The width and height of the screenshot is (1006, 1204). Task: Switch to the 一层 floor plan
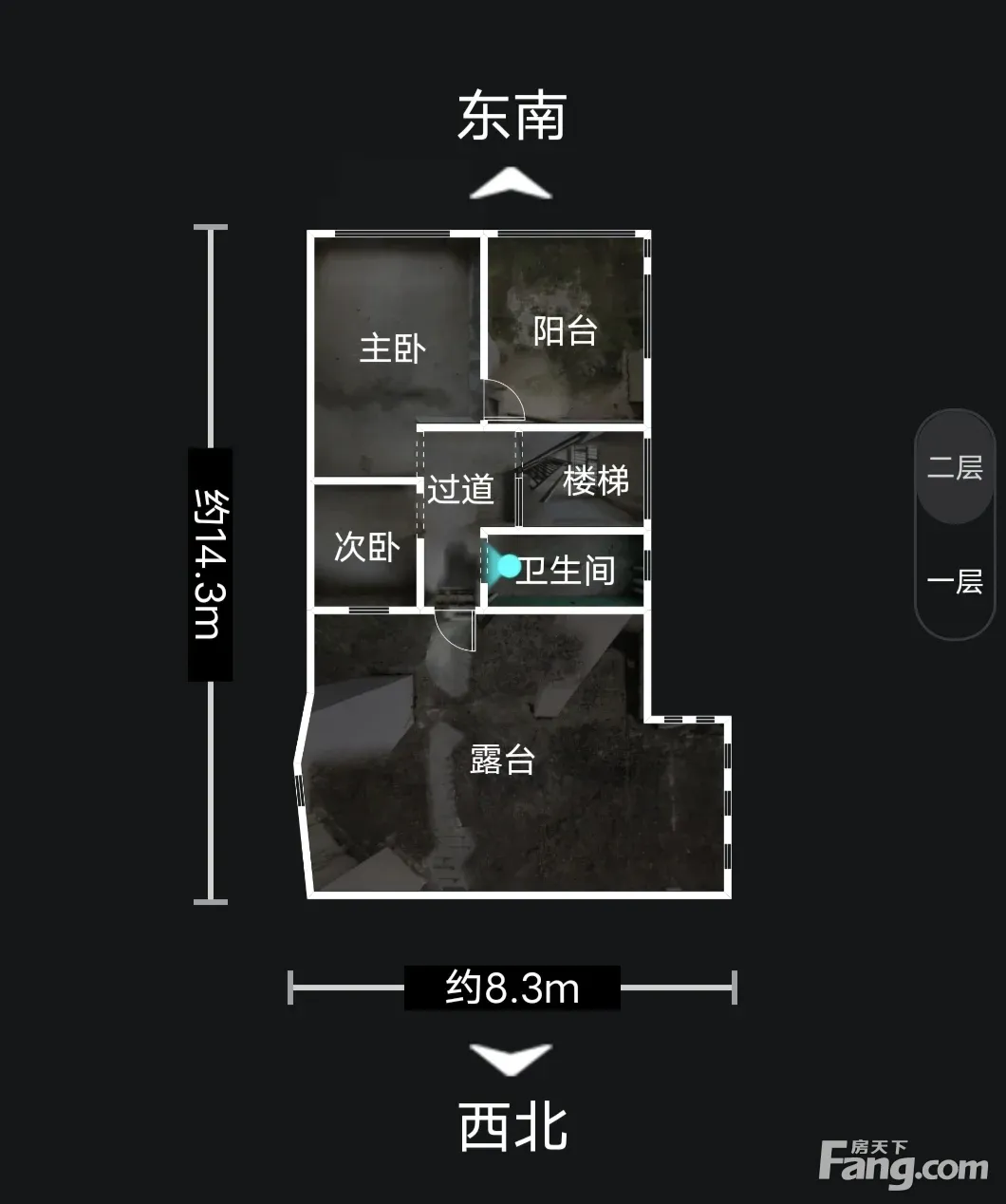click(x=955, y=581)
